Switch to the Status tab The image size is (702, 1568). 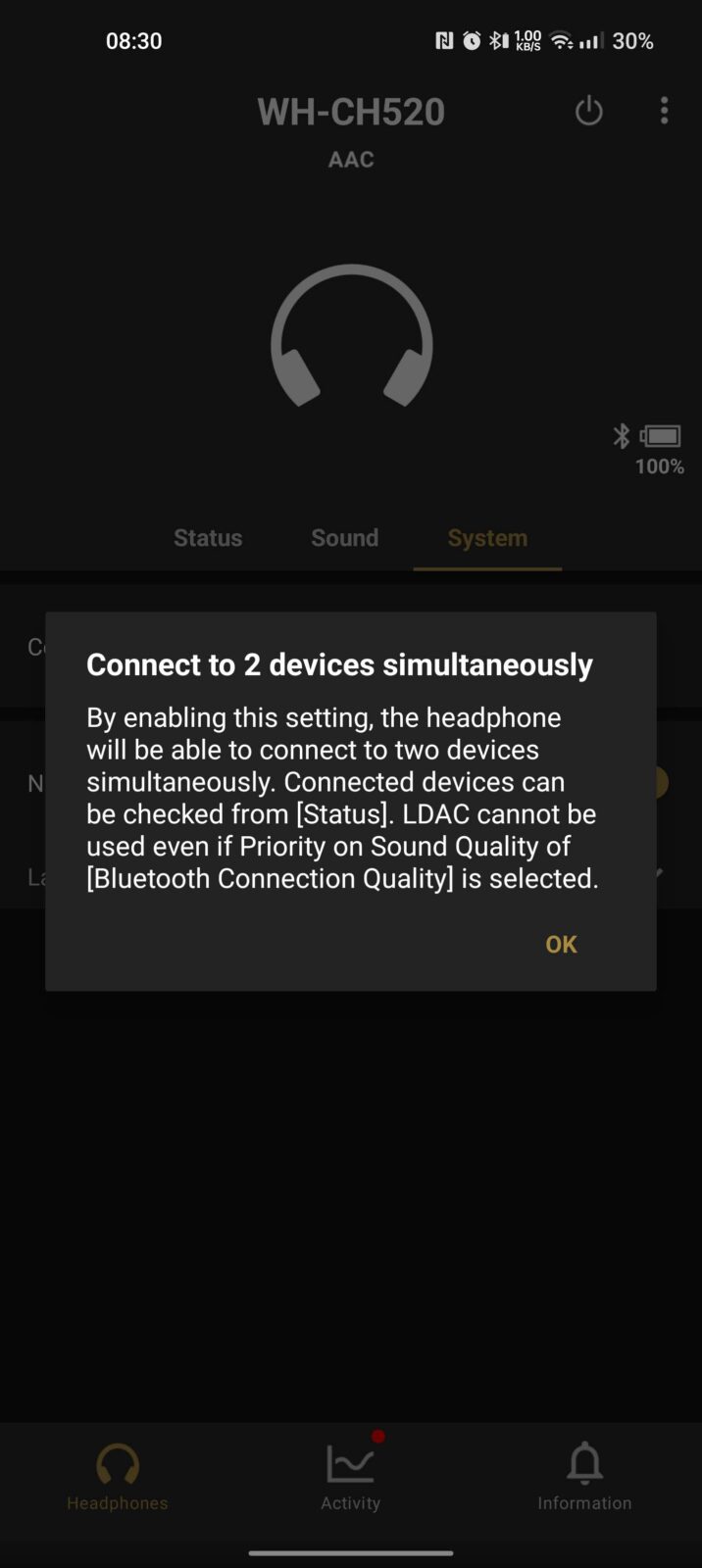tap(208, 538)
